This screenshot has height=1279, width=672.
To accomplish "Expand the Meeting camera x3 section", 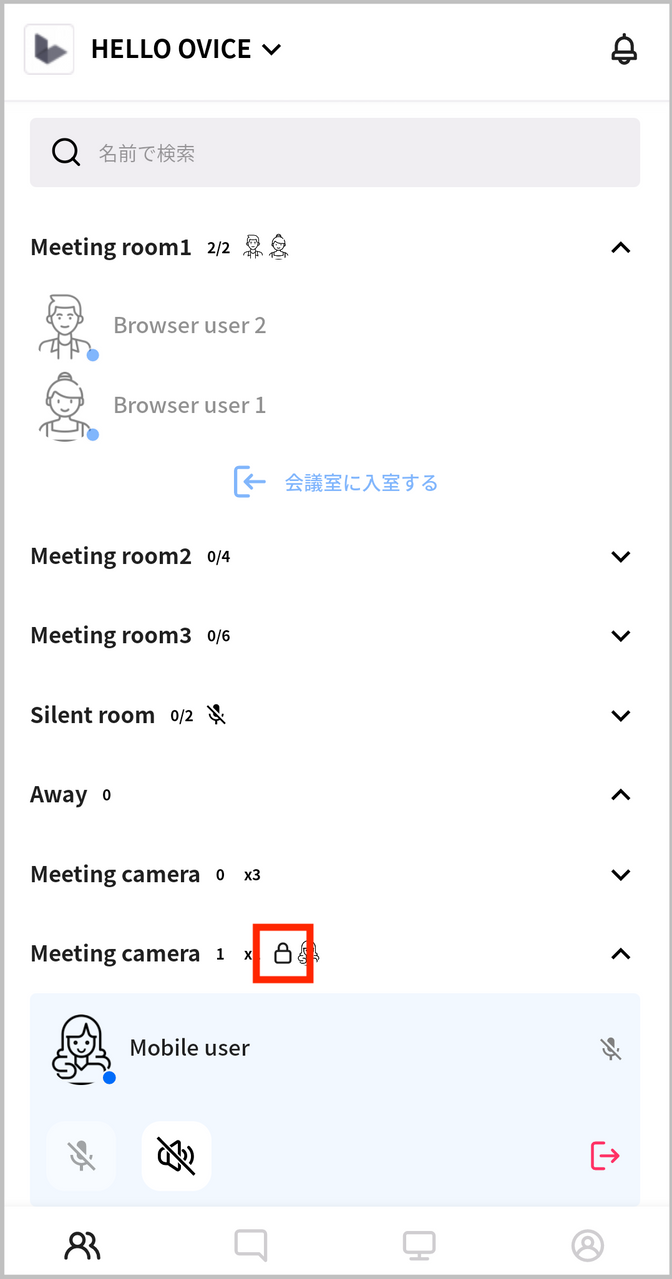I will click(x=620, y=875).
